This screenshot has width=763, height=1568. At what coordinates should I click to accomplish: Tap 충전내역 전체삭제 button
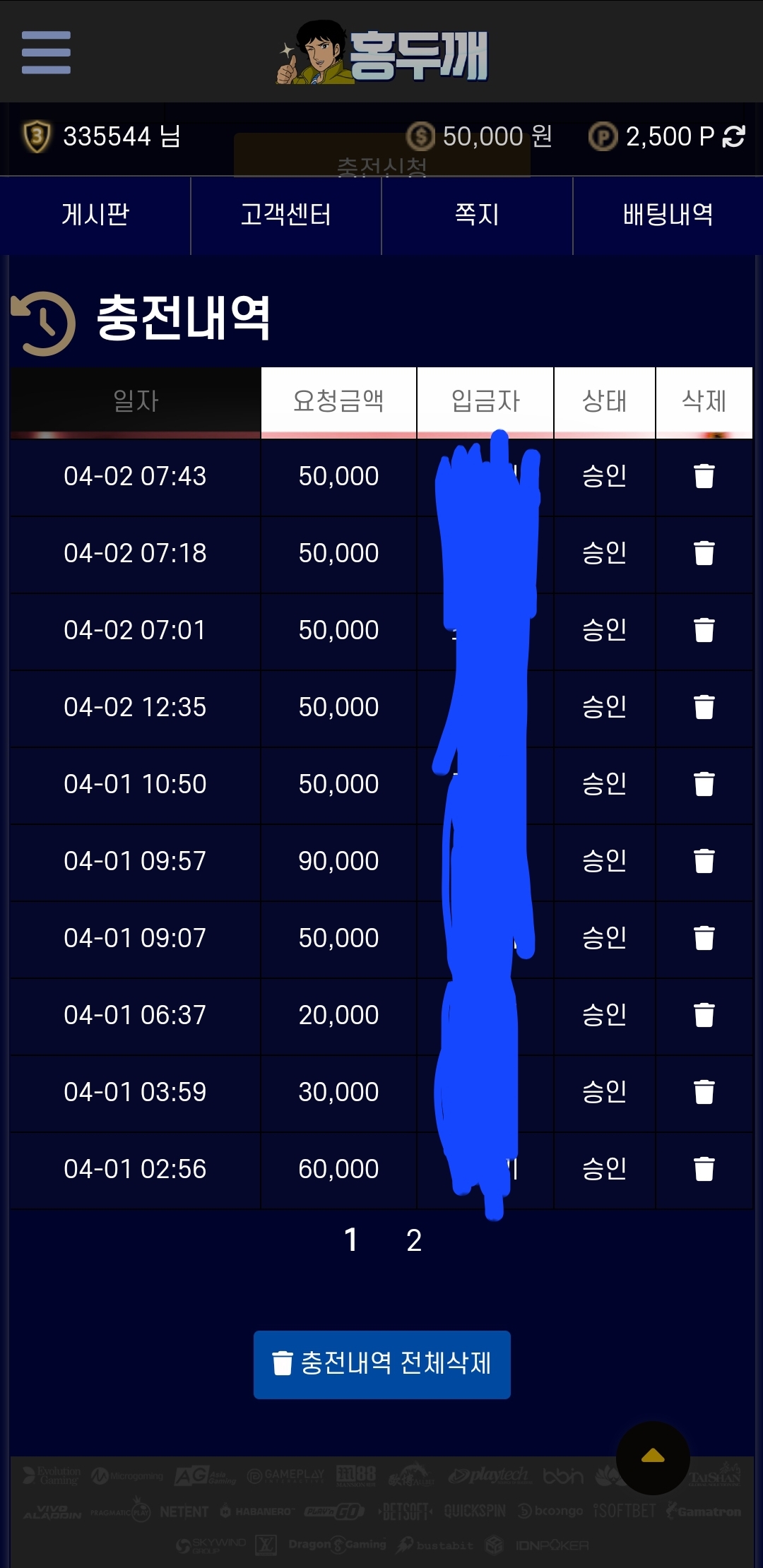pyautogui.click(x=382, y=1364)
